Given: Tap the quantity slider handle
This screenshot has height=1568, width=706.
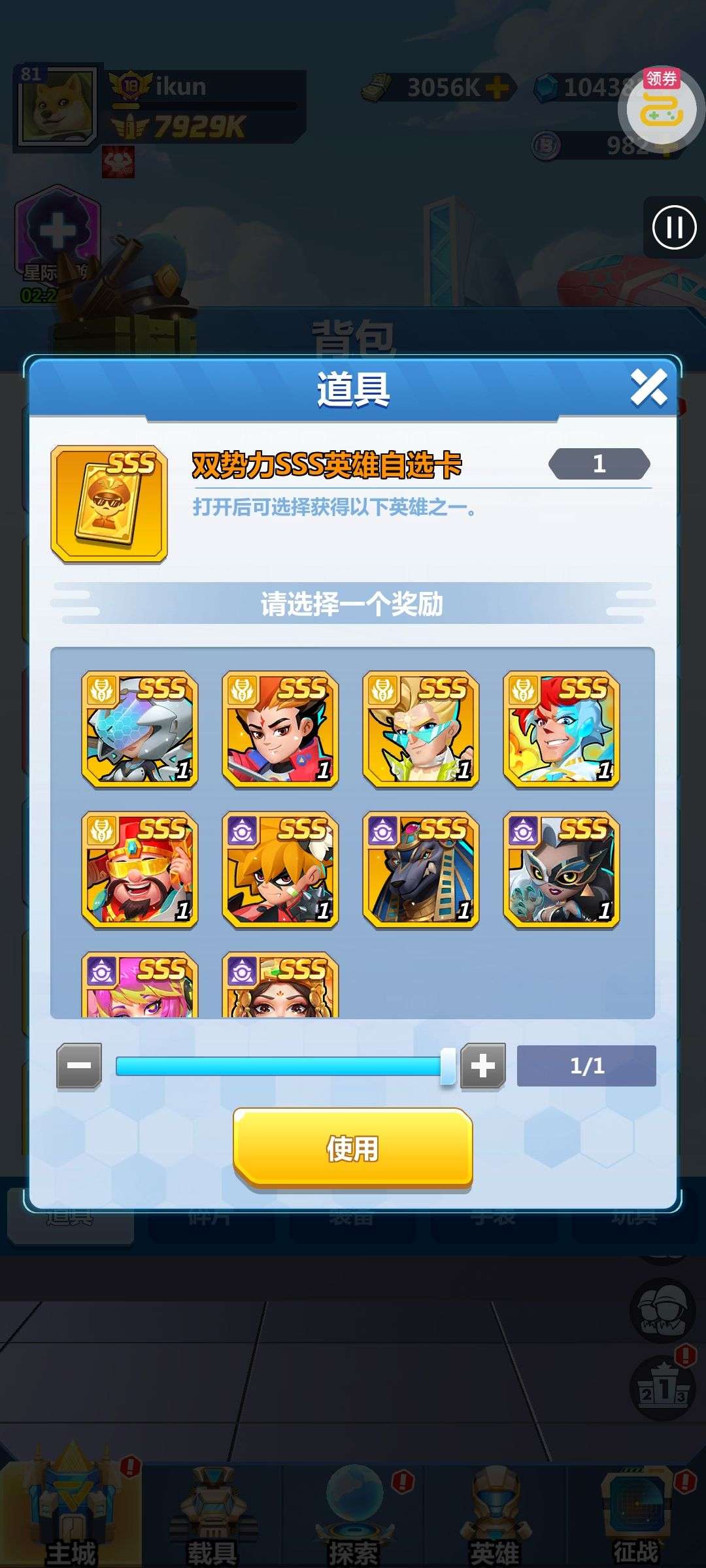Looking at the screenshot, I should tap(448, 1066).
